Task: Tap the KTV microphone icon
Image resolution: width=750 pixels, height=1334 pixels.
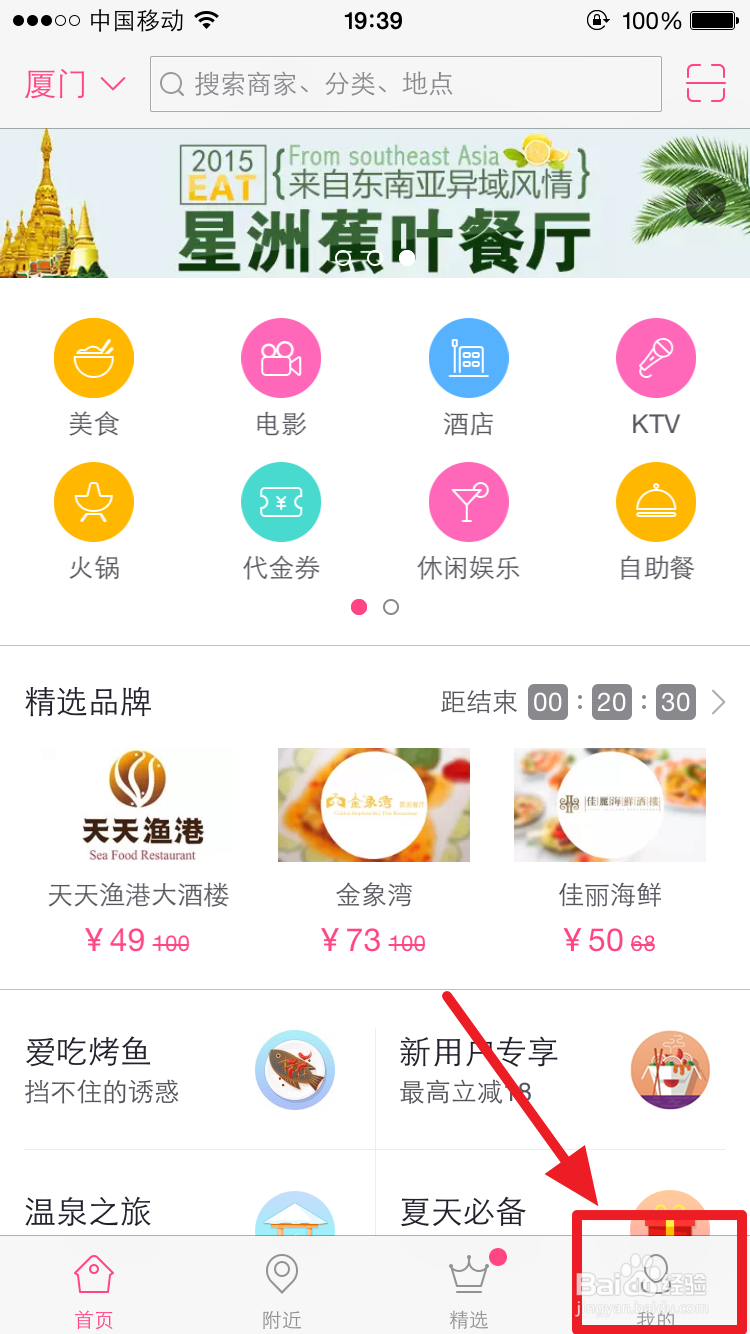Action: click(656, 357)
